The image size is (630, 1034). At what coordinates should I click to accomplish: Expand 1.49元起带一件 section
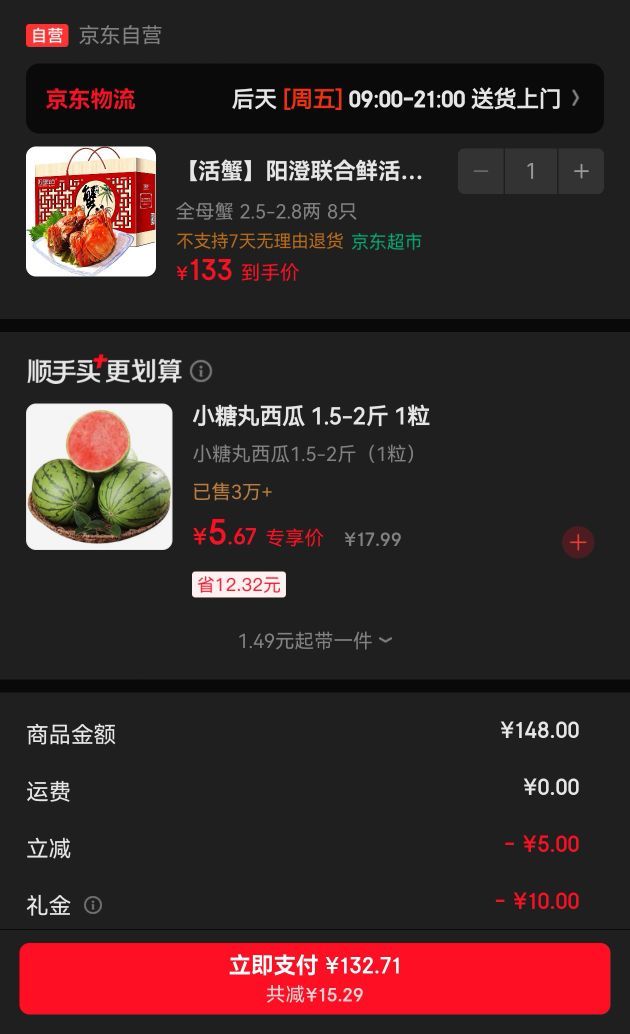click(315, 640)
